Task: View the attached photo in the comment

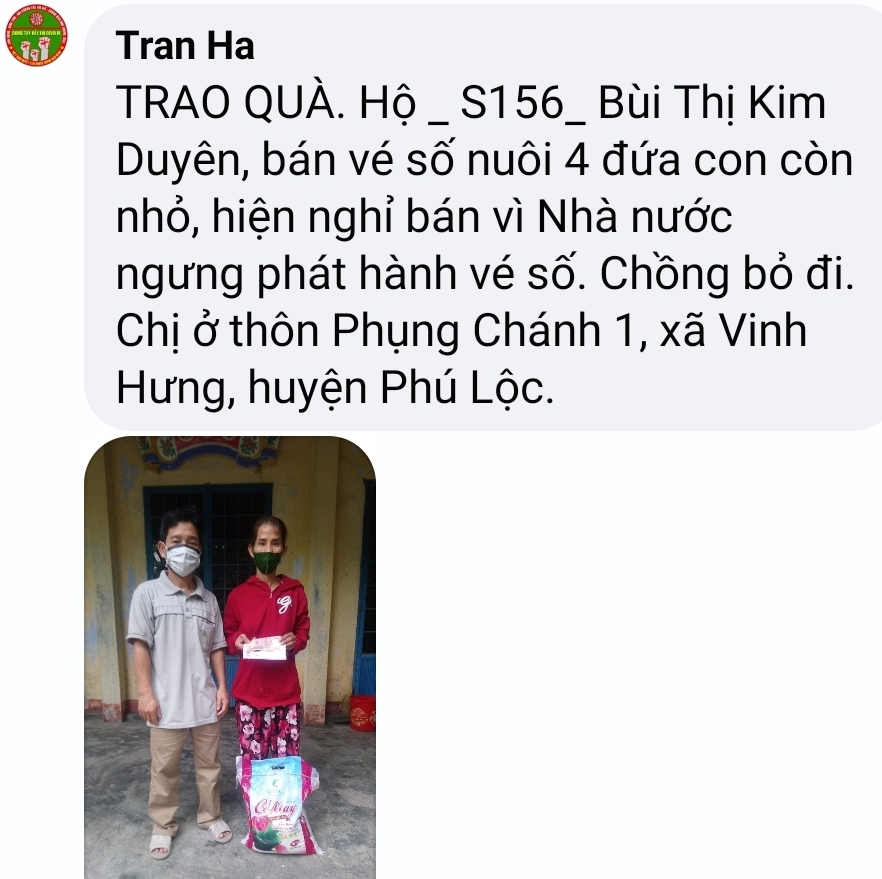Action: 229,657
